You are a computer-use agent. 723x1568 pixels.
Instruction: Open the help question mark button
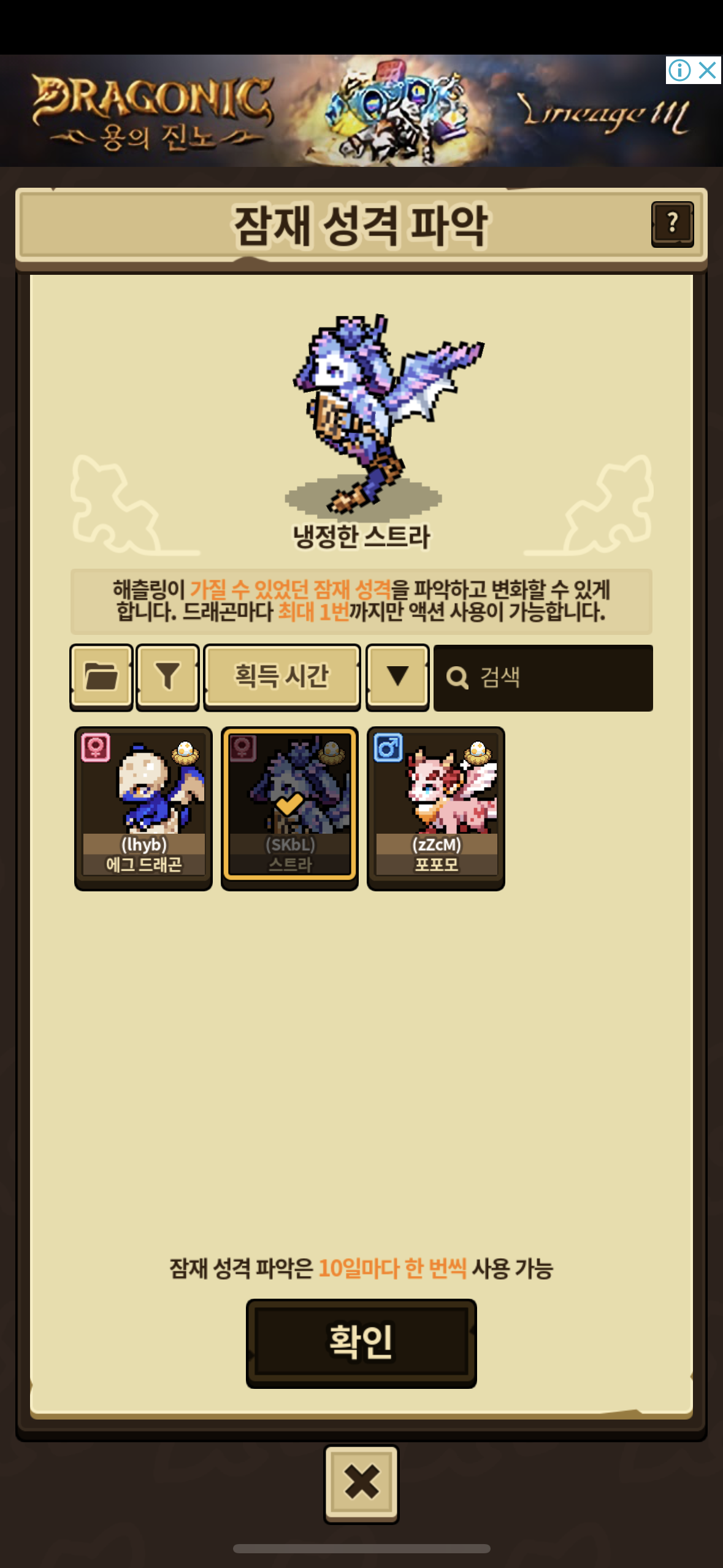coord(672,223)
